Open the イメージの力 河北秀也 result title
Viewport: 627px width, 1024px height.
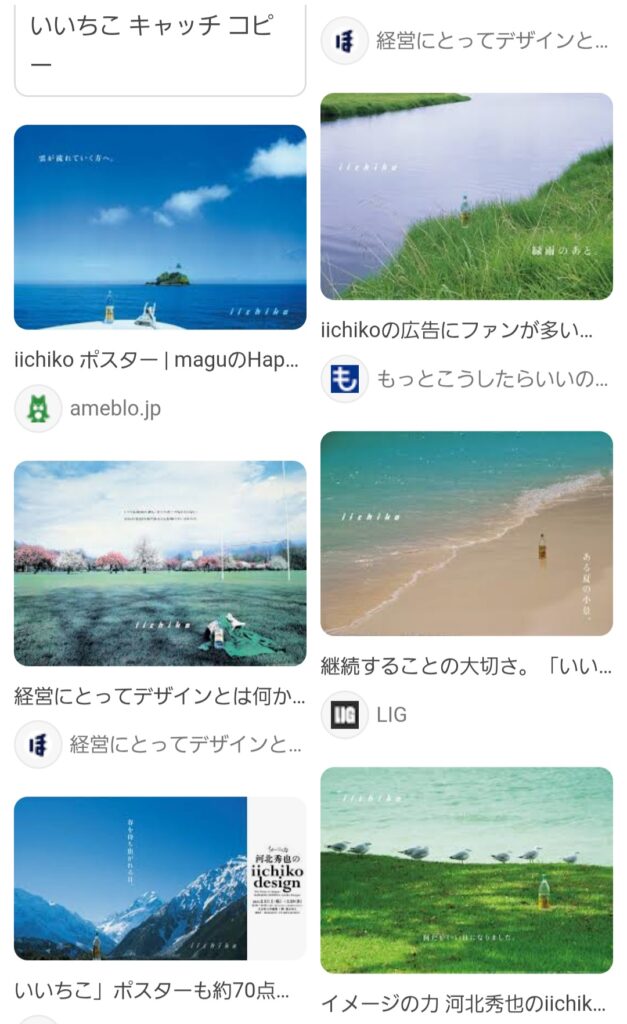point(464,1003)
